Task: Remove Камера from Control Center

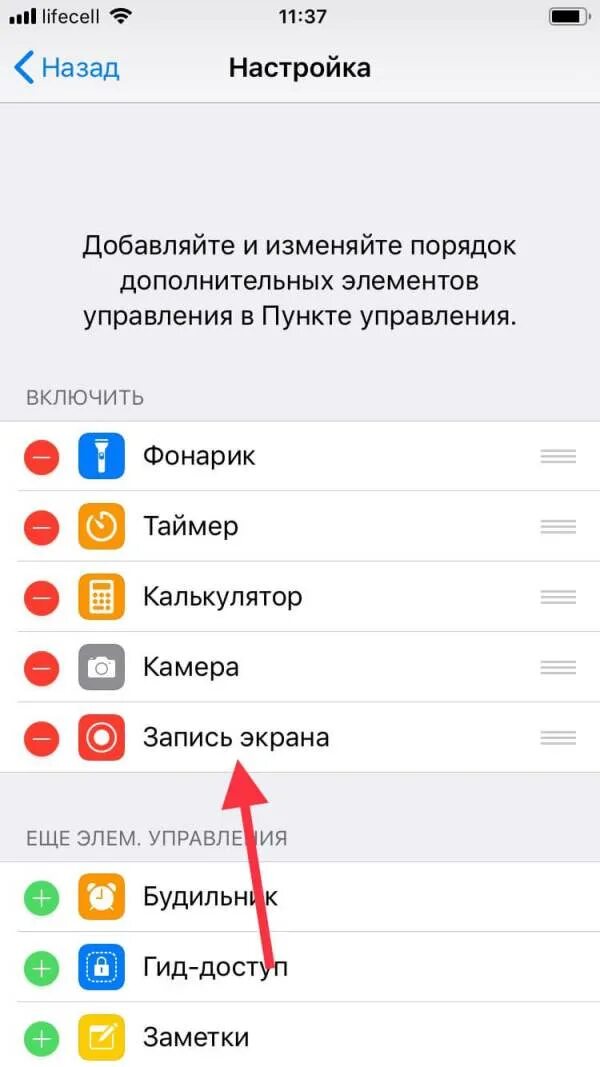Action: (41, 668)
